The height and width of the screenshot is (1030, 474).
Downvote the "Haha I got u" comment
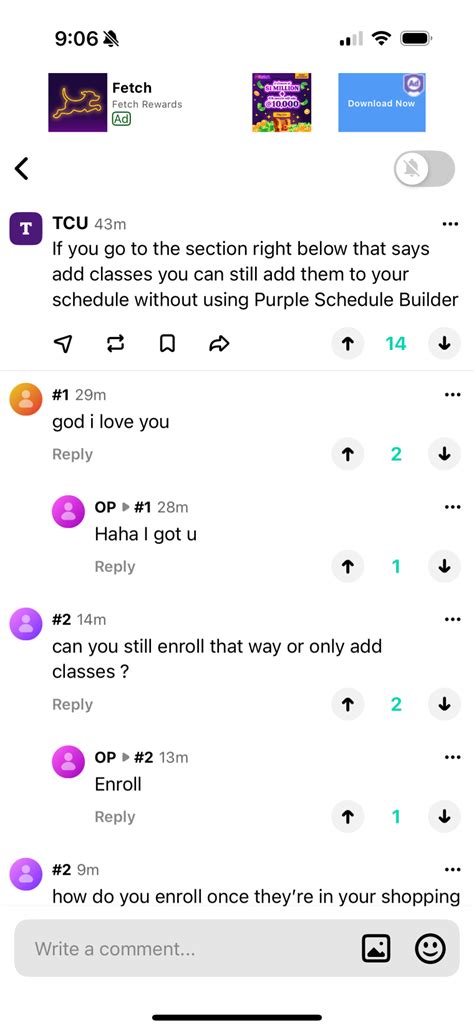tap(444, 566)
